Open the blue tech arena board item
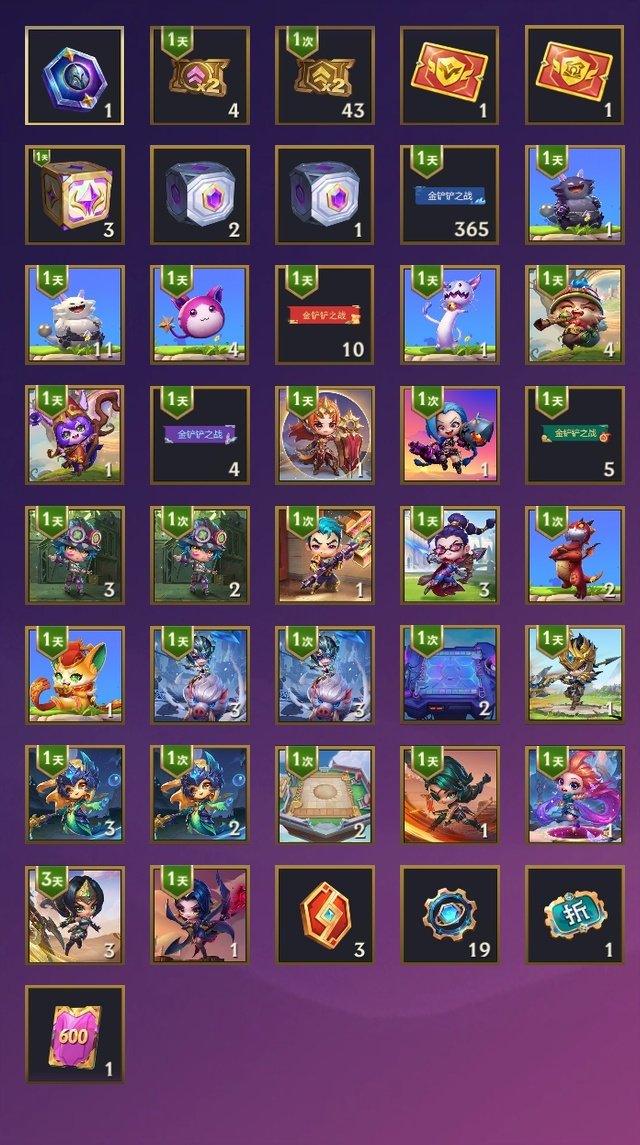Viewport: 640px width, 1145px height. [450, 675]
